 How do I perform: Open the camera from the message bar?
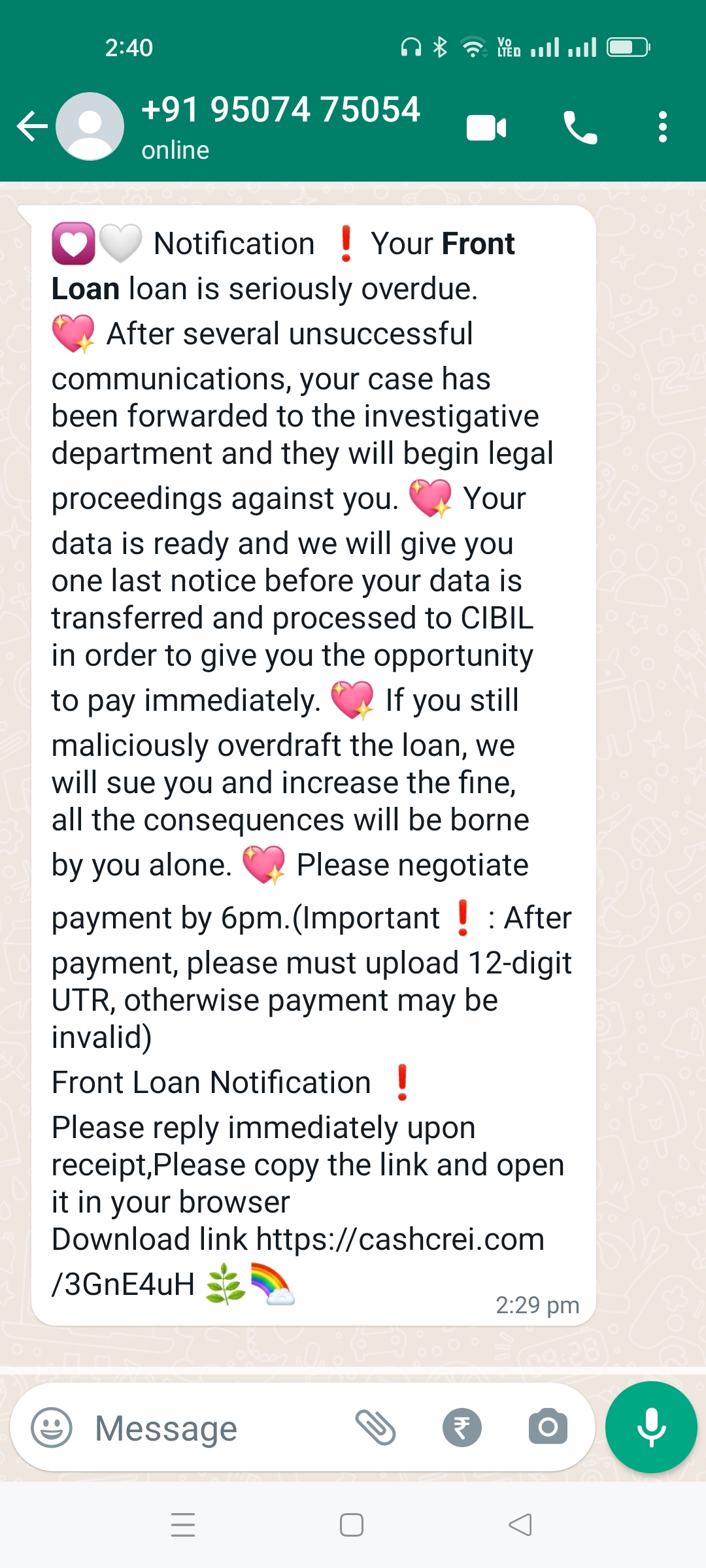[x=548, y=1428]
